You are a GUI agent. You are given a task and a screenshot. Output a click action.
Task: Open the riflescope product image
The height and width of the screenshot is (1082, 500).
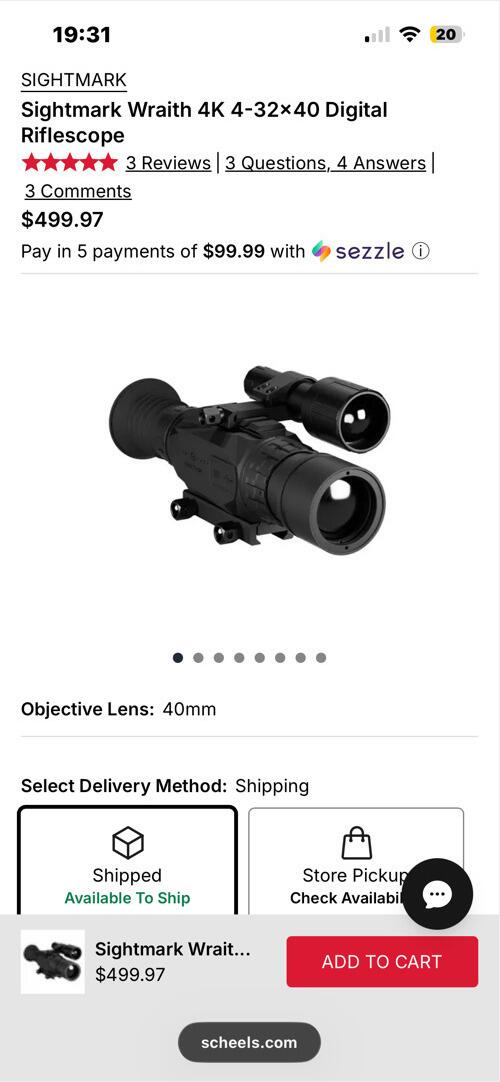click(250, 460)
